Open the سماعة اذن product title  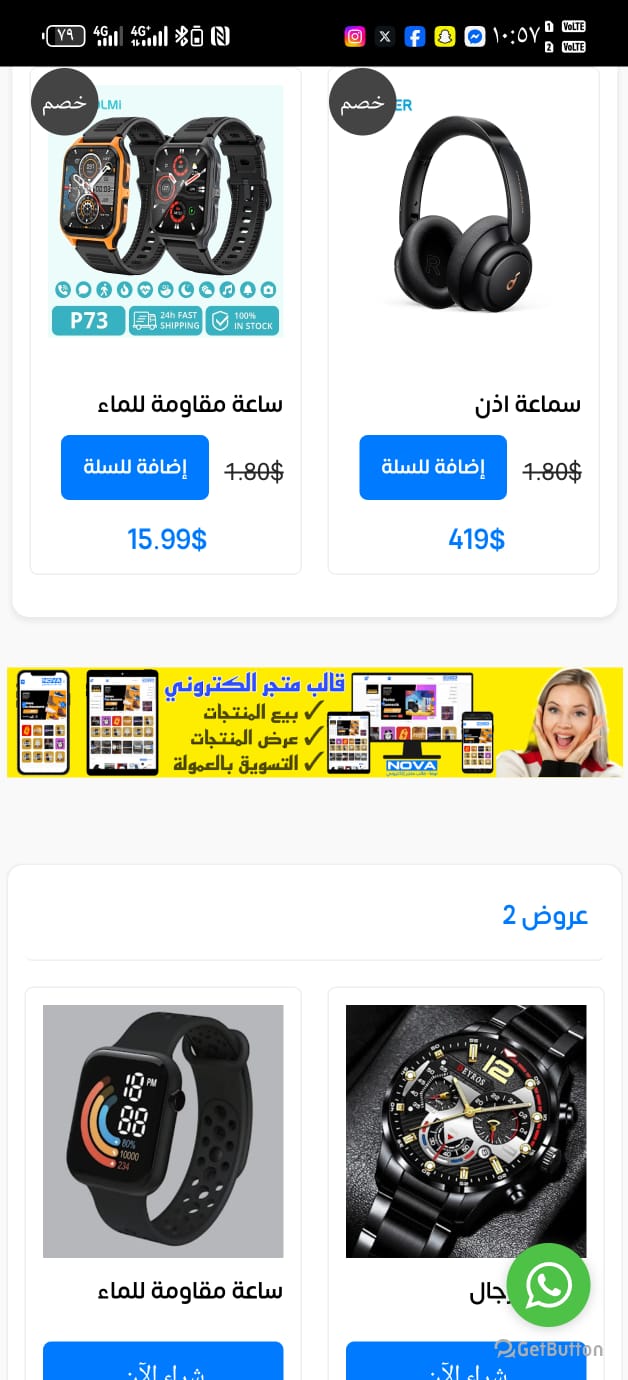point(527,404)
